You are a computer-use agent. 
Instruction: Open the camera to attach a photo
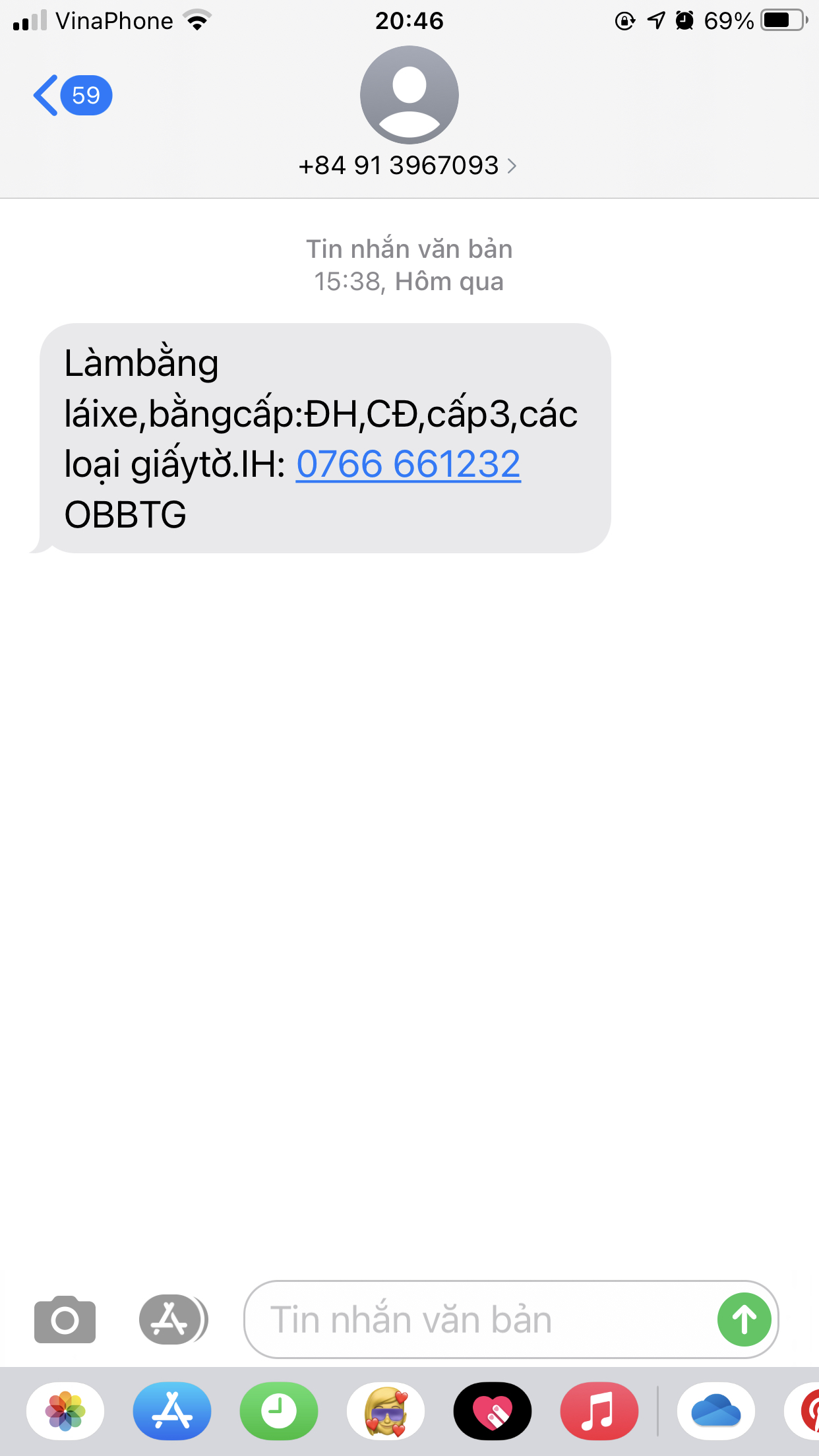point(65,1319)
